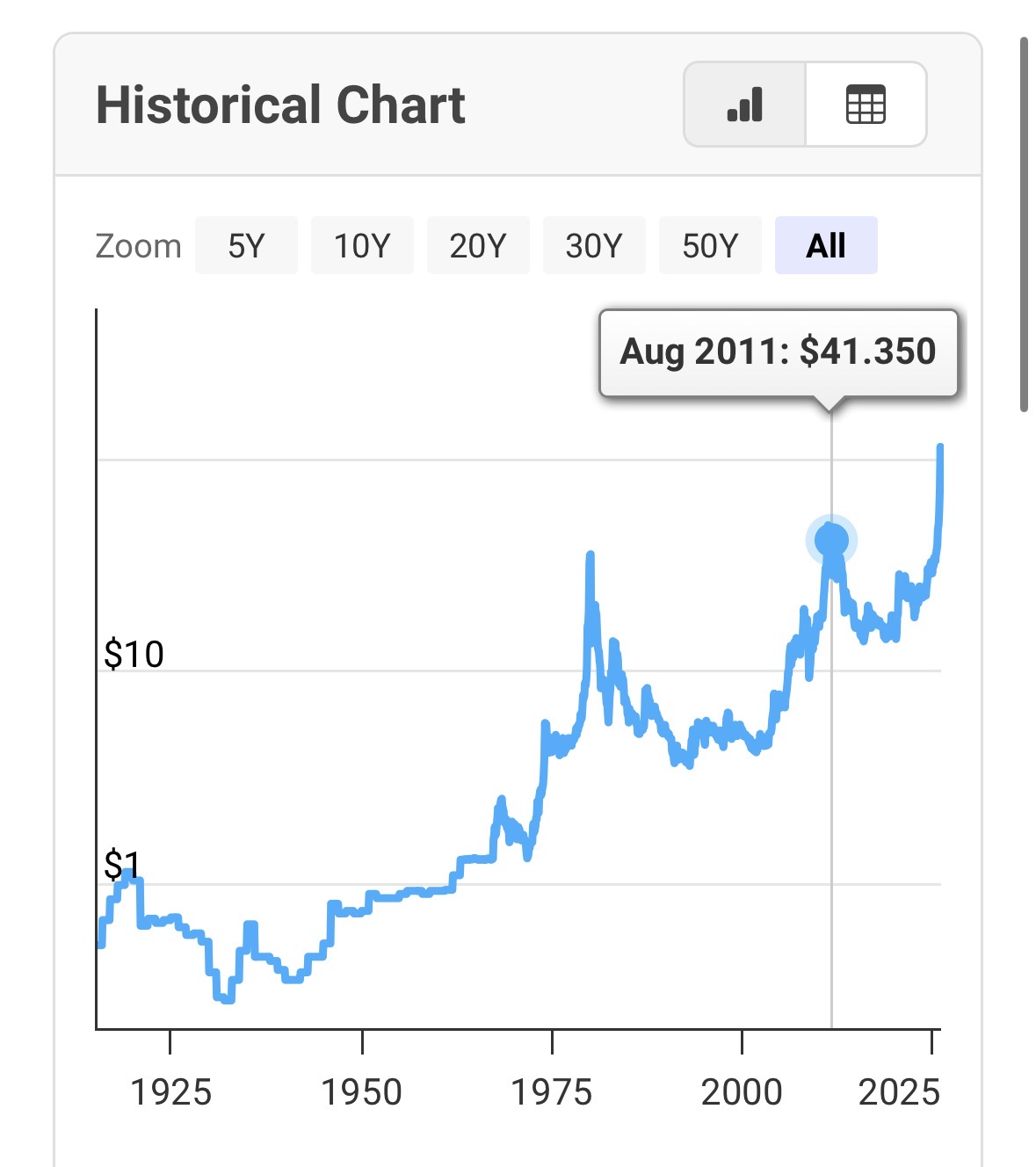Zoom the chart to 5Y
The image size is (1036, 1167).
[x=246, y=246]
